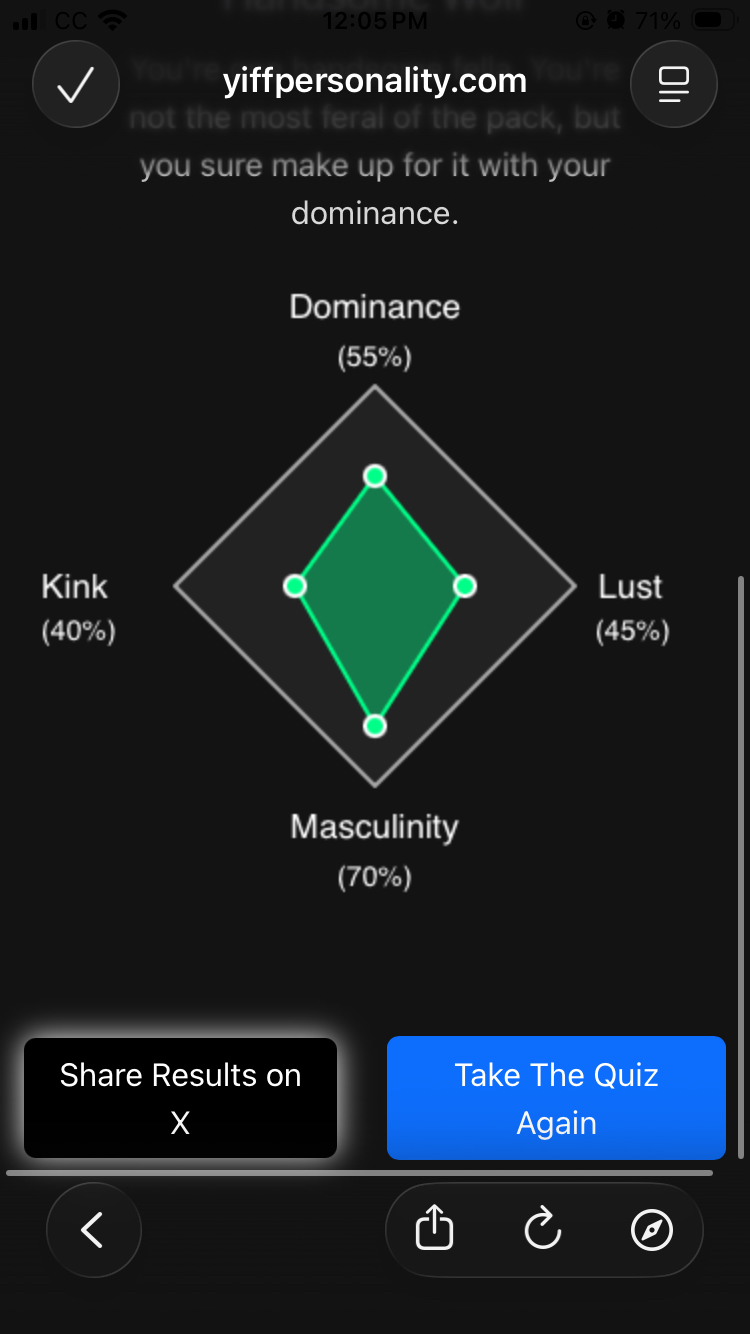
Task: Tap the checkmark done button
Action: tap(76, 86)
